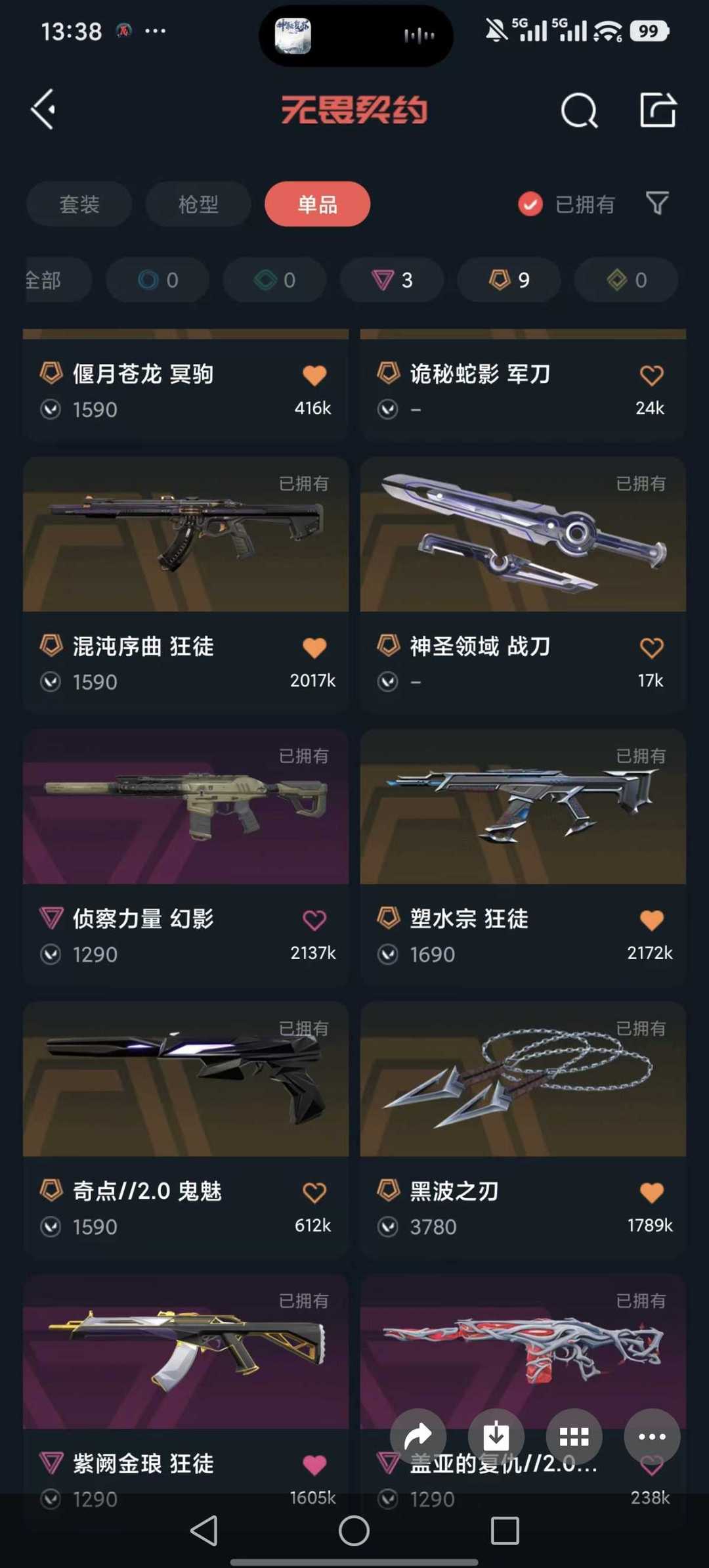
Task: Tap the back arrow to go back
Action: click(x=43, y=110)
